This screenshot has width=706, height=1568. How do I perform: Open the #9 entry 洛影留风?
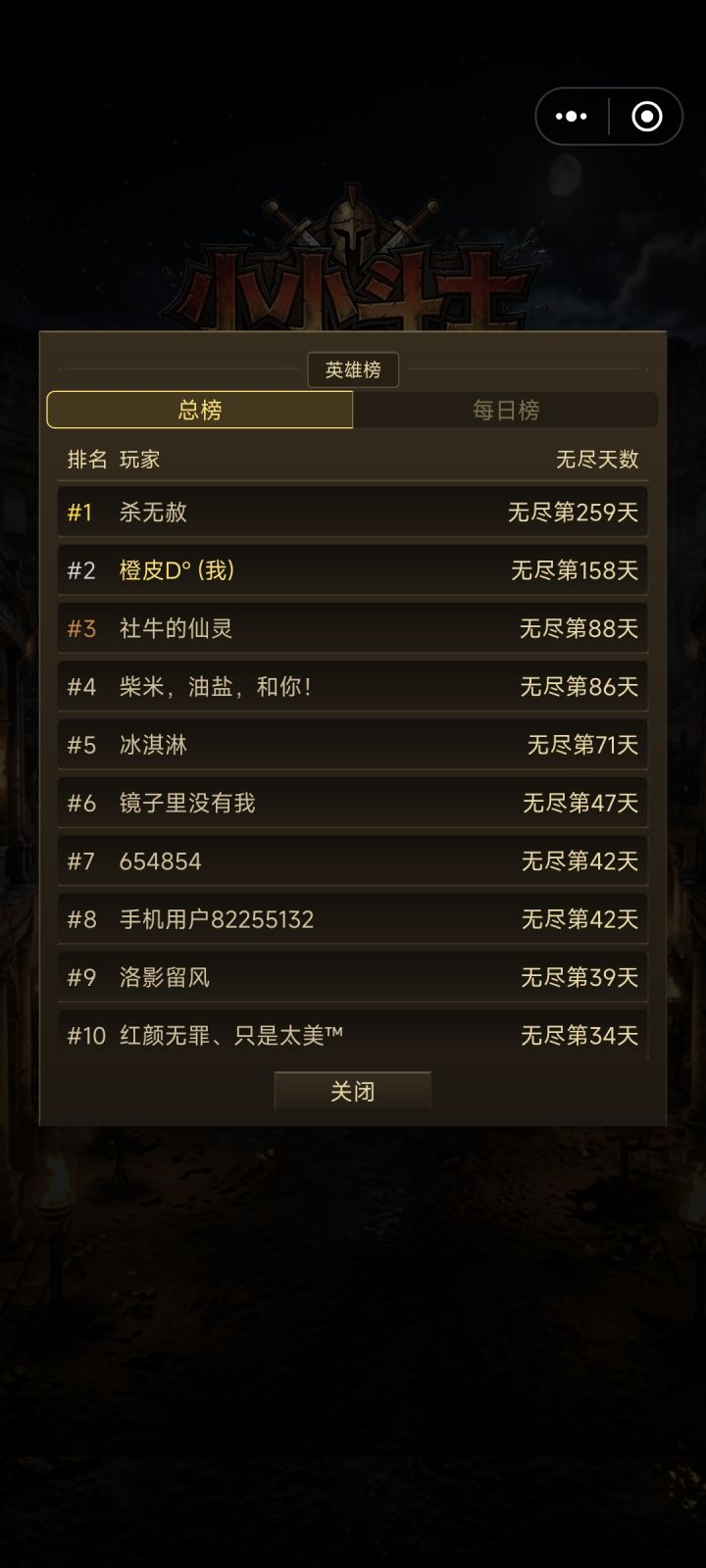(353, 977)
